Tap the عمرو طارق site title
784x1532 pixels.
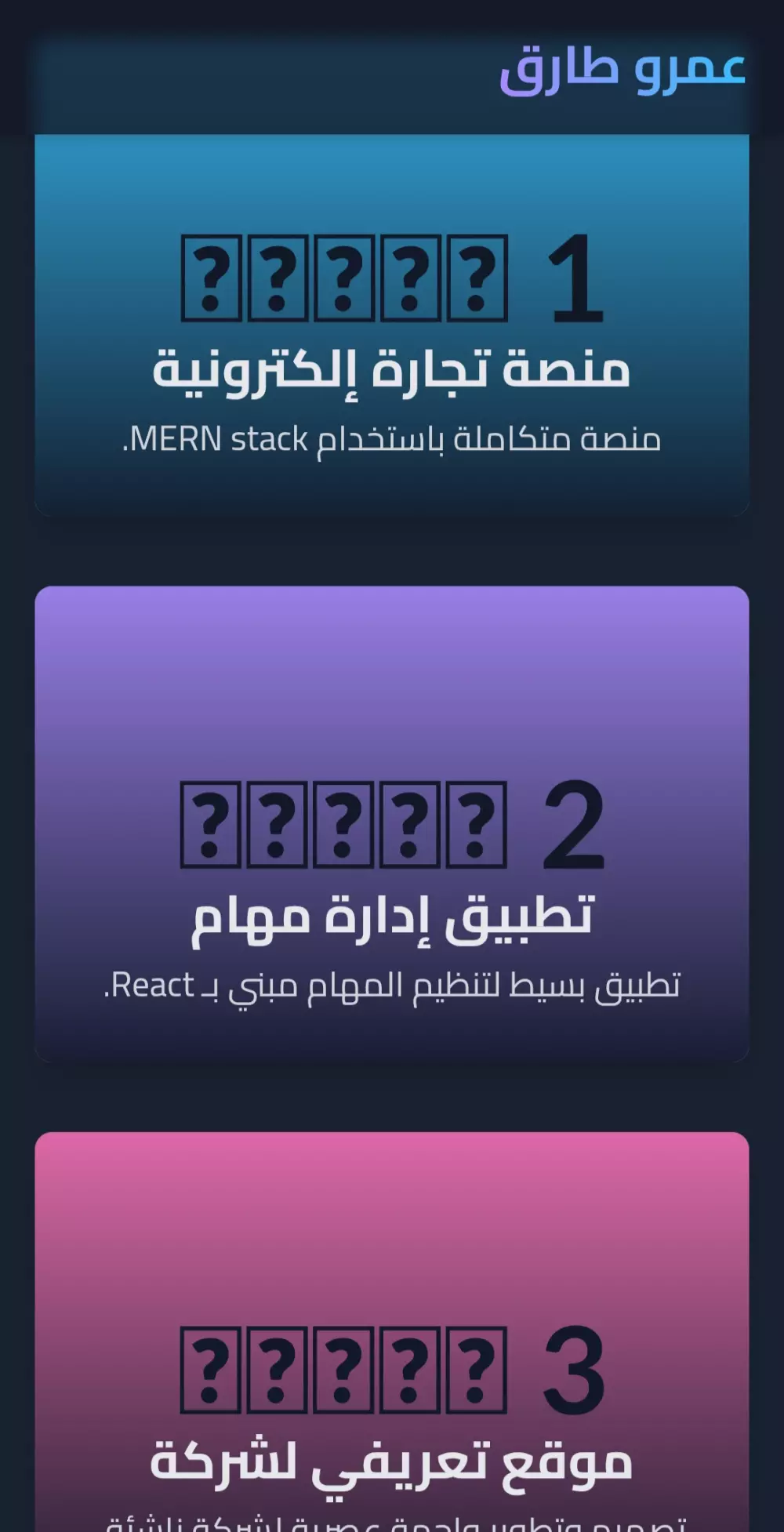(x=622, y=69)
